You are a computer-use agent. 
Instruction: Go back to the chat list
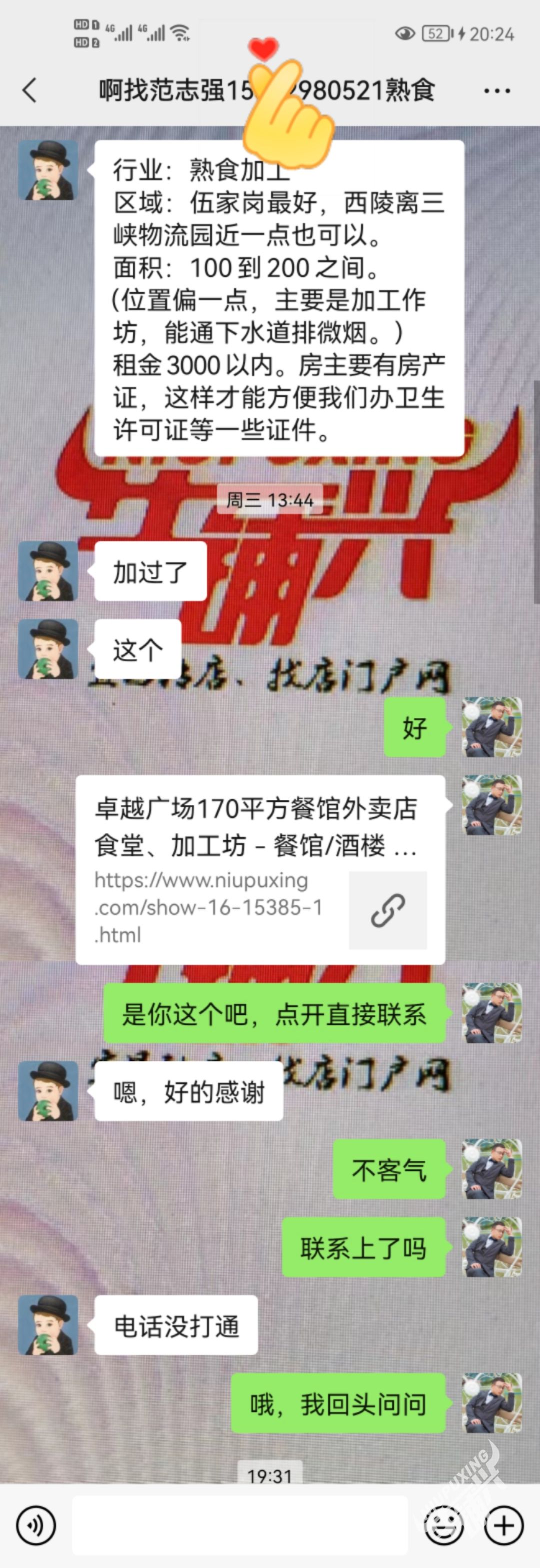[x=29, y=91]
